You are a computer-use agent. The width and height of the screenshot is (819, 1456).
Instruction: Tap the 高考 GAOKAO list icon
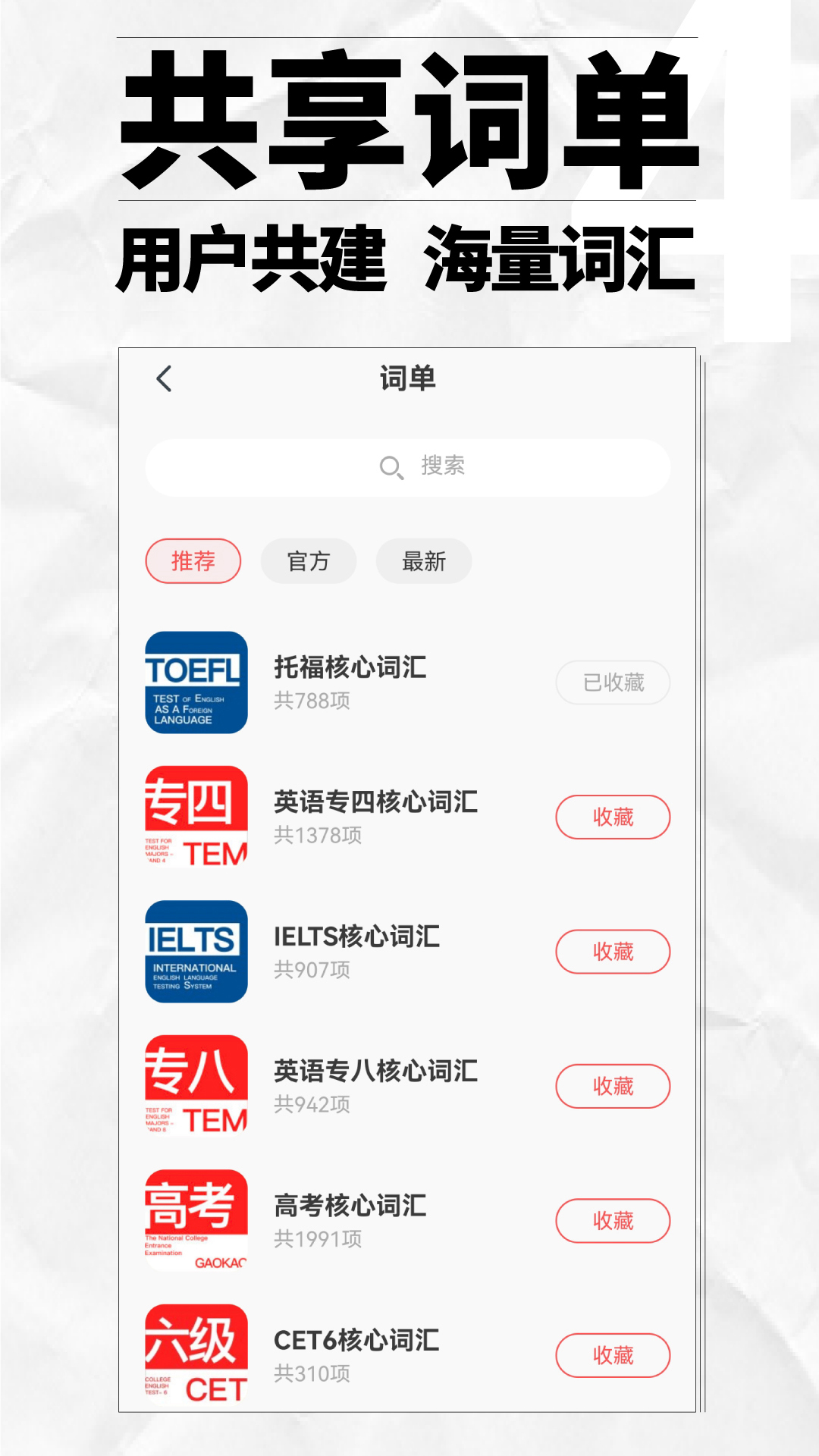[195, 1221]
